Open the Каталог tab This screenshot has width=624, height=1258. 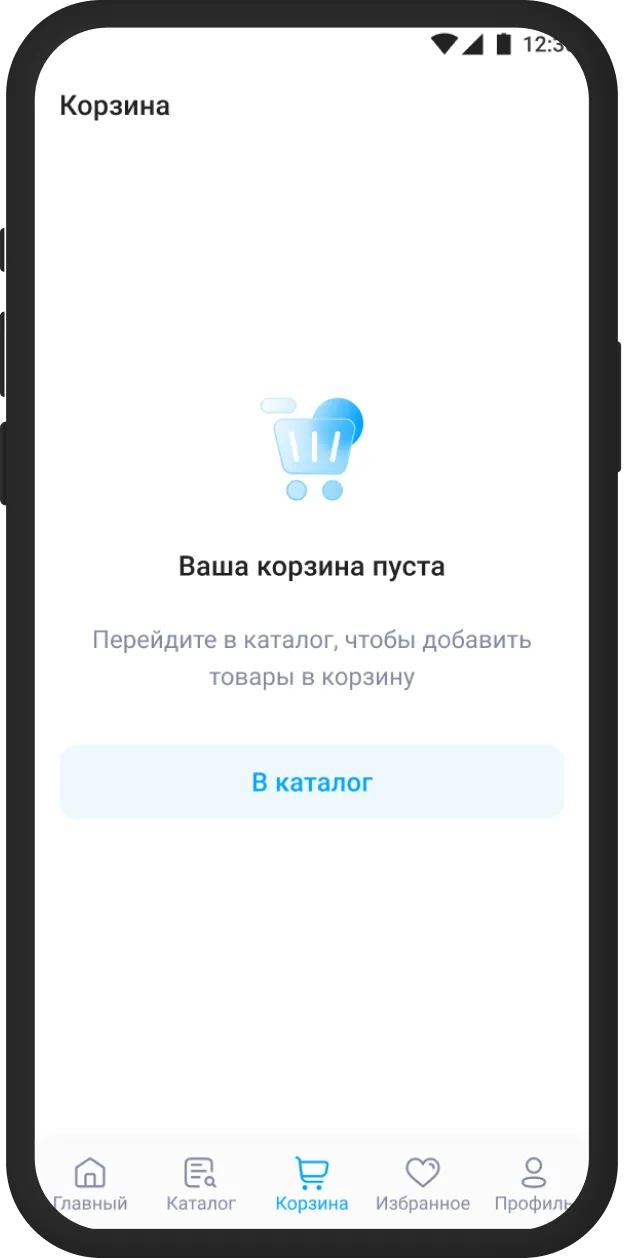pyautogui.click(x=201, y=1183)
